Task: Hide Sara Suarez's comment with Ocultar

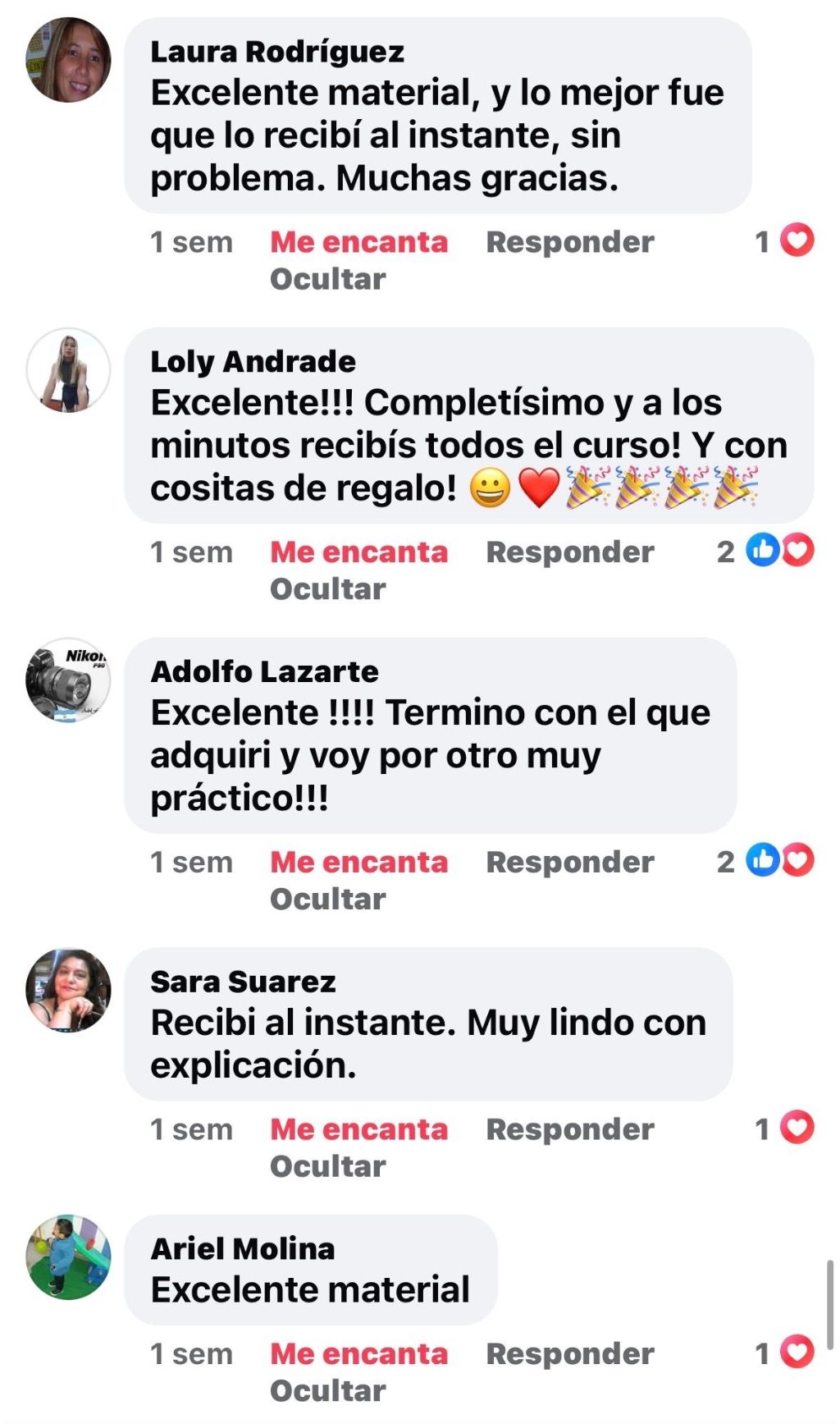Action: coord(327,1166)
